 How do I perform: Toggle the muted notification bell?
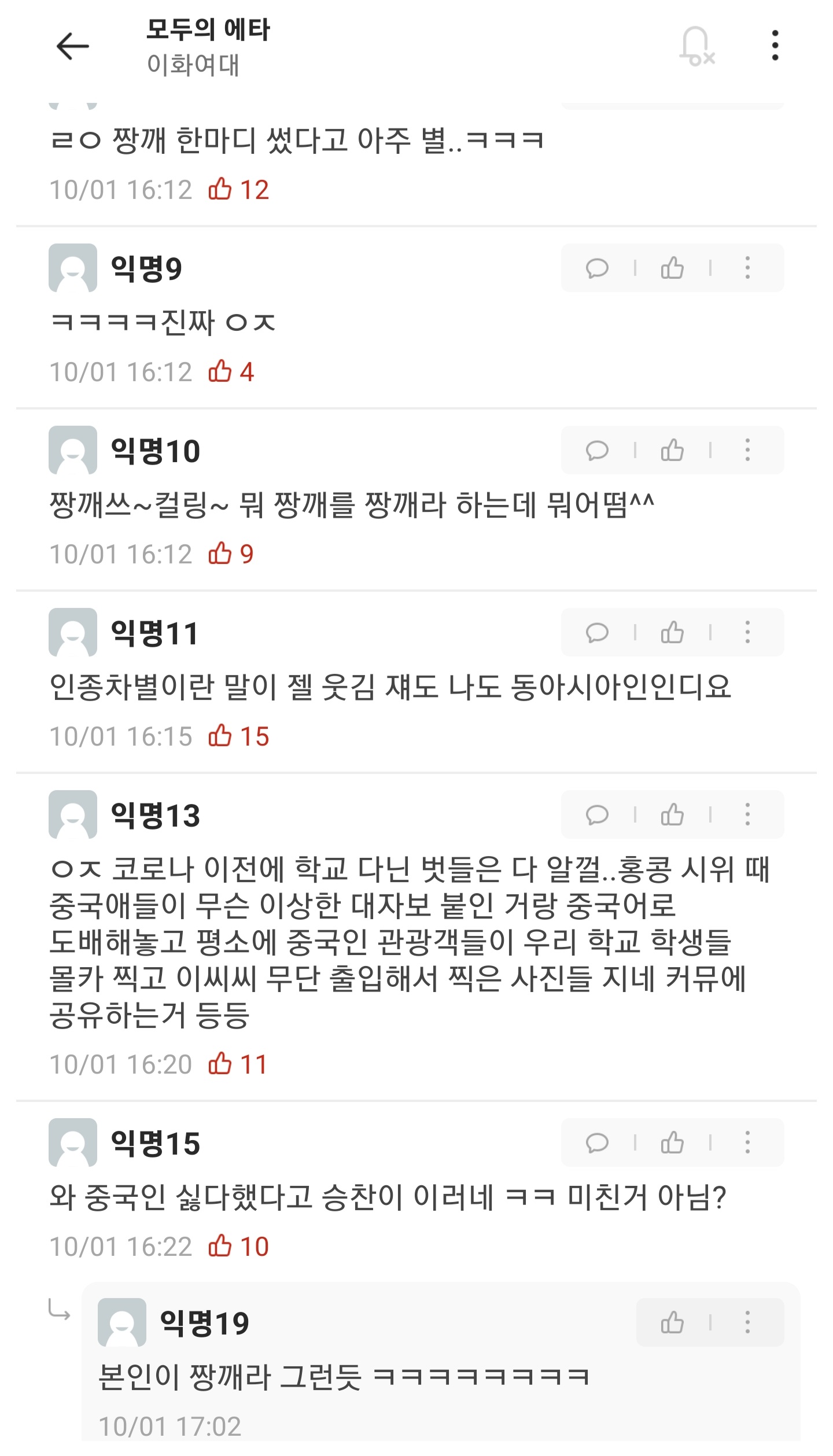click(696, 46)
